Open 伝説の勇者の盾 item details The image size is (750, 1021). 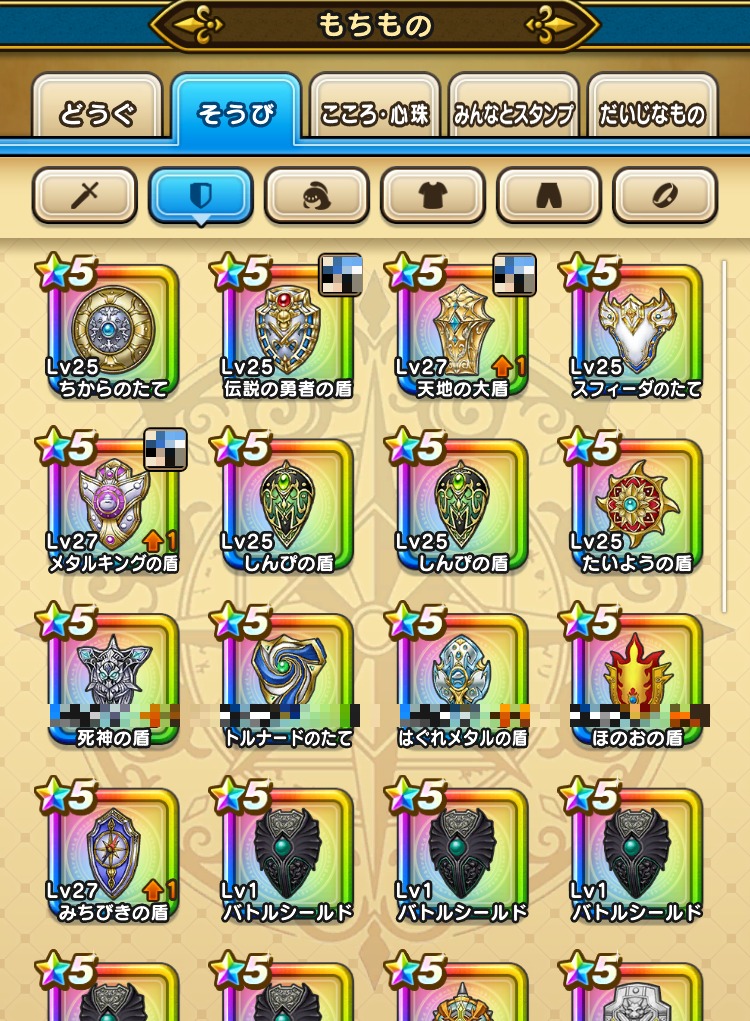(x=288, y=330)
